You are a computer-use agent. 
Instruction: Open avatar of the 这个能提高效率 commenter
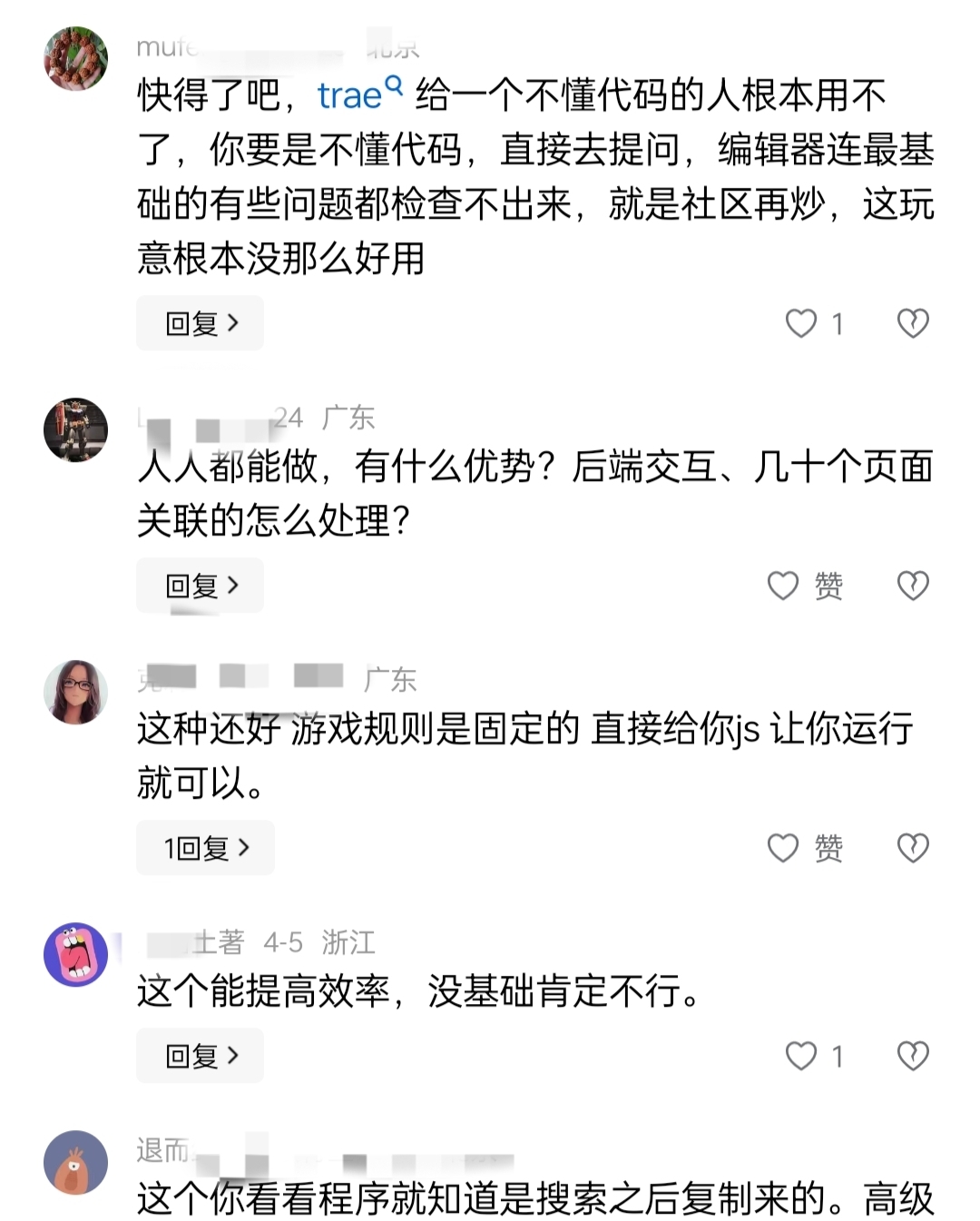pos(76,954)
